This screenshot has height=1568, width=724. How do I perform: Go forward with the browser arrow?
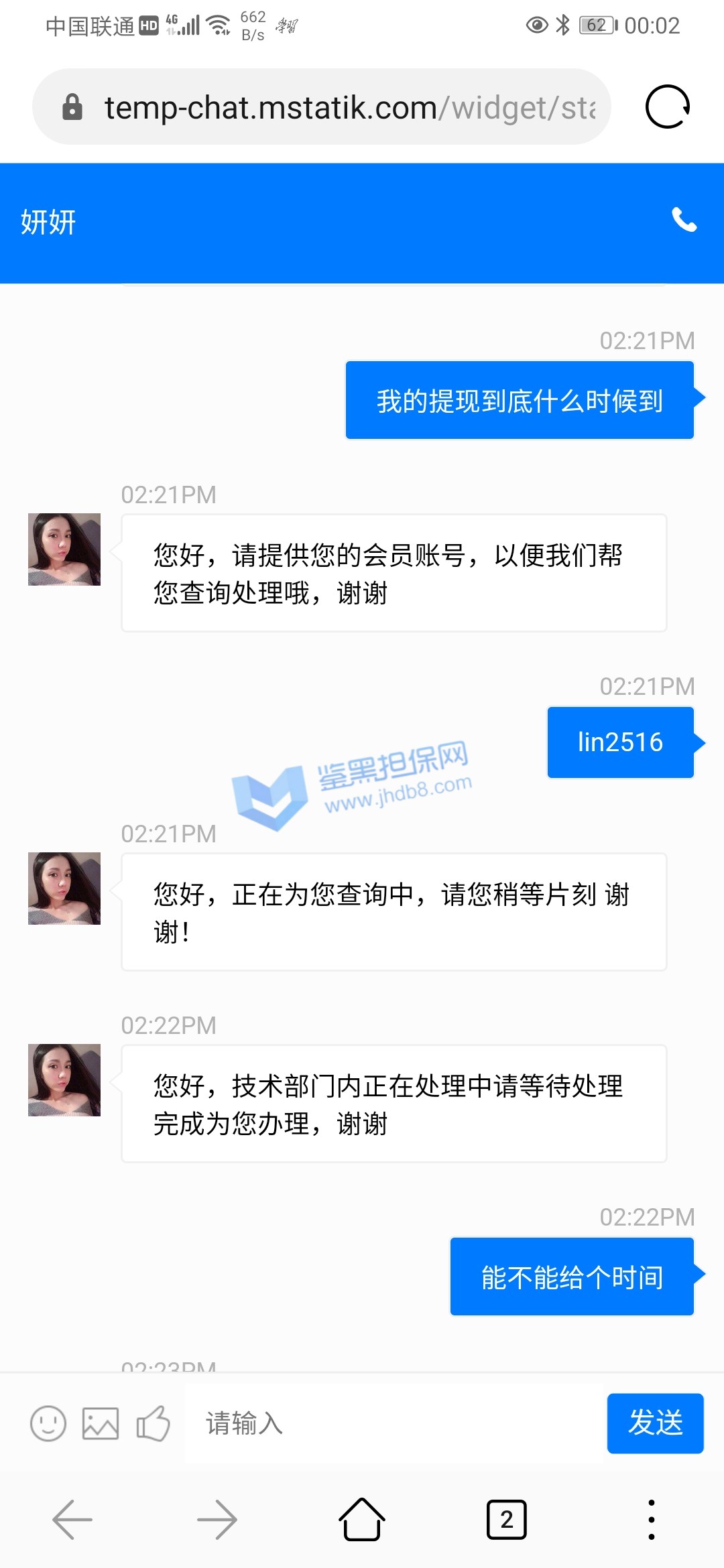[217, 1520]
